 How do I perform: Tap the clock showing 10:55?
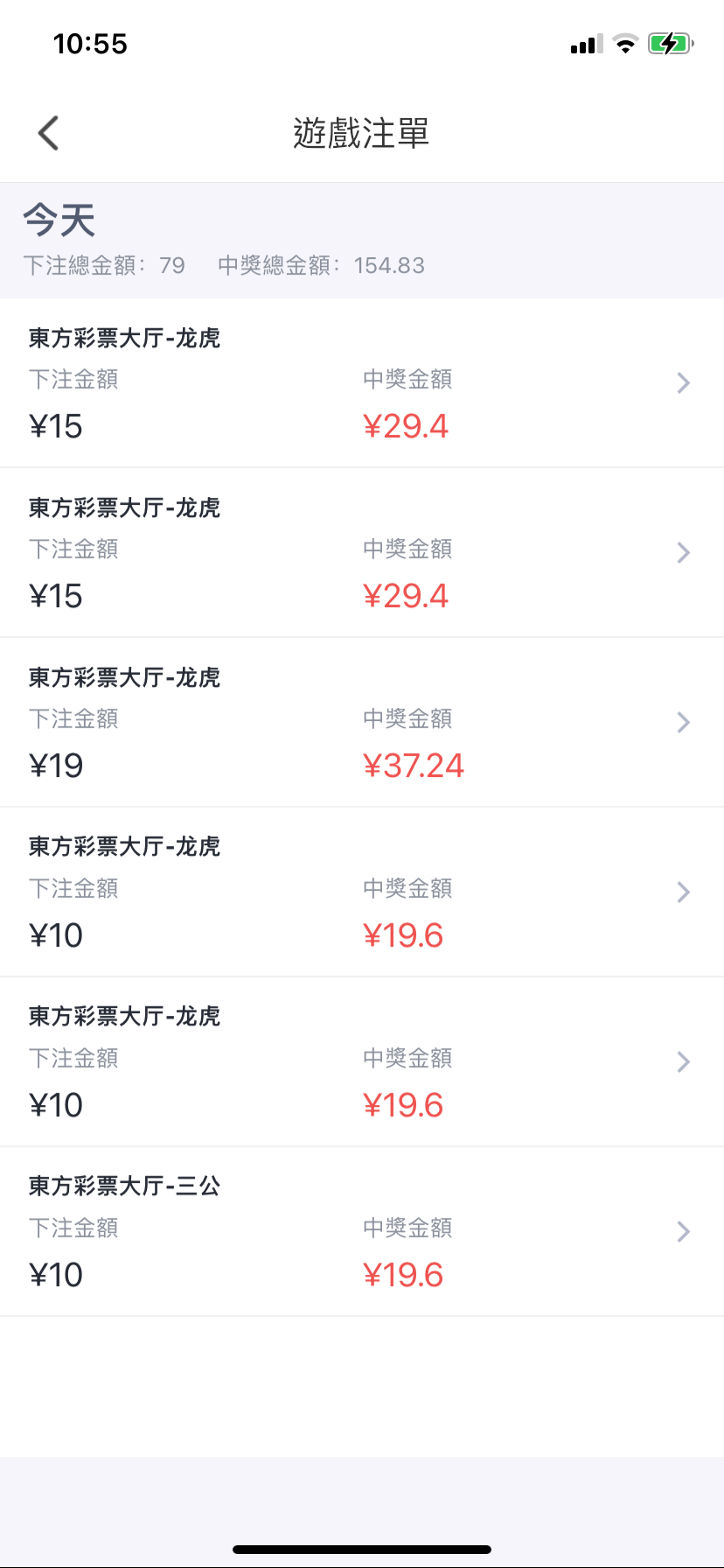[x=92, y=44]
